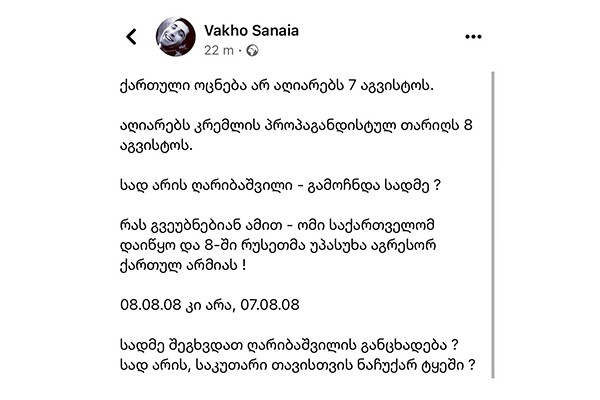The width and height of the screenshot is (600, 400).
Task: Go back using the arrow
Action: [131, 37]
